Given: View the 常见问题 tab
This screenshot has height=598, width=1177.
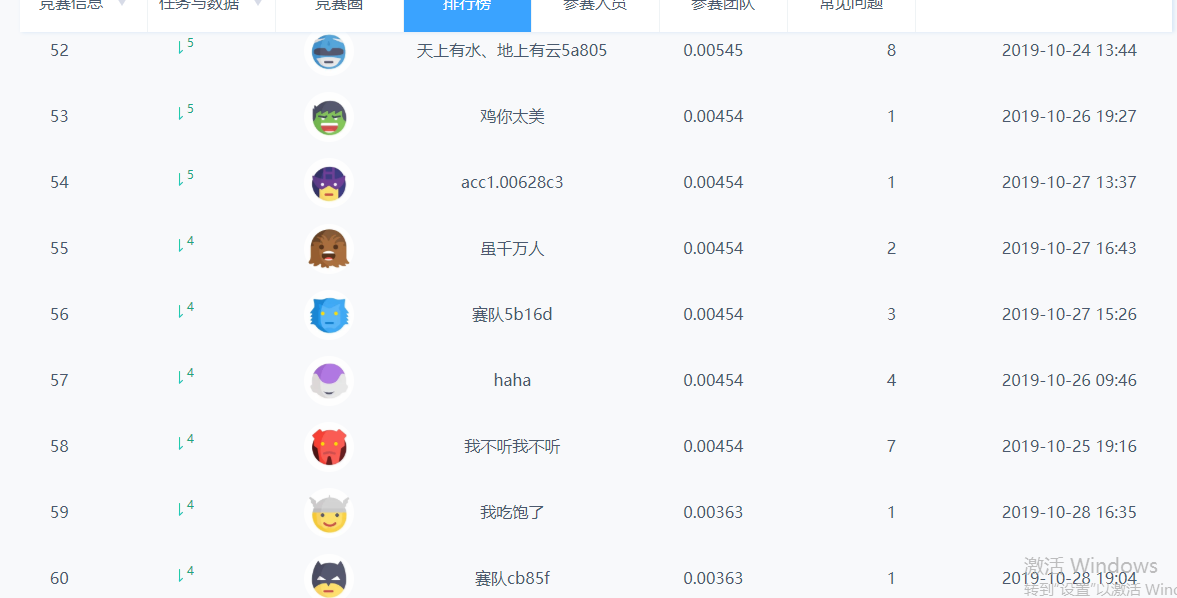Looking at the screenshot, I should tap(851, 8).
